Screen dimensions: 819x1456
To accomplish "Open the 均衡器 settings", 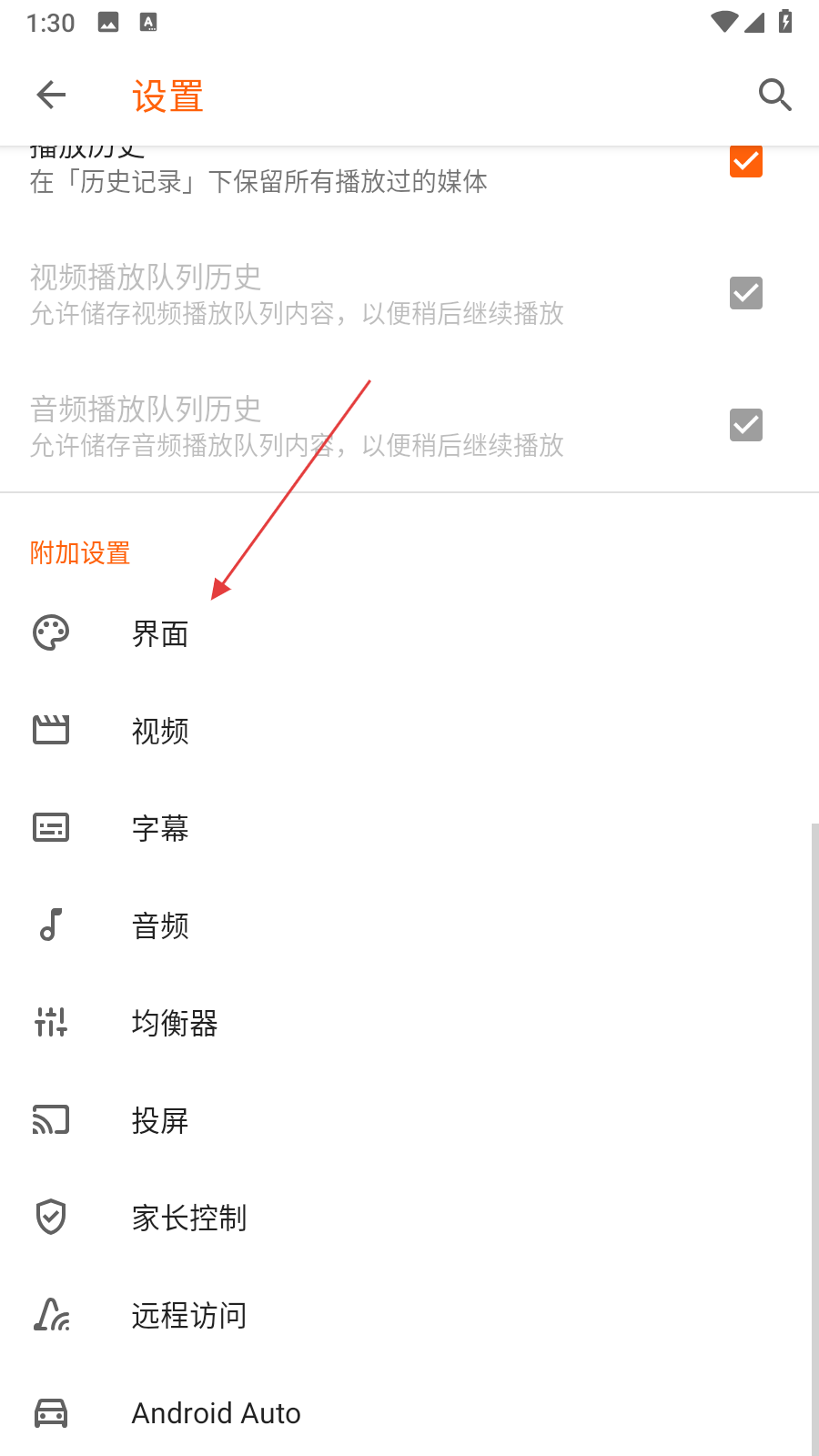I will (x=175, y=1023).
